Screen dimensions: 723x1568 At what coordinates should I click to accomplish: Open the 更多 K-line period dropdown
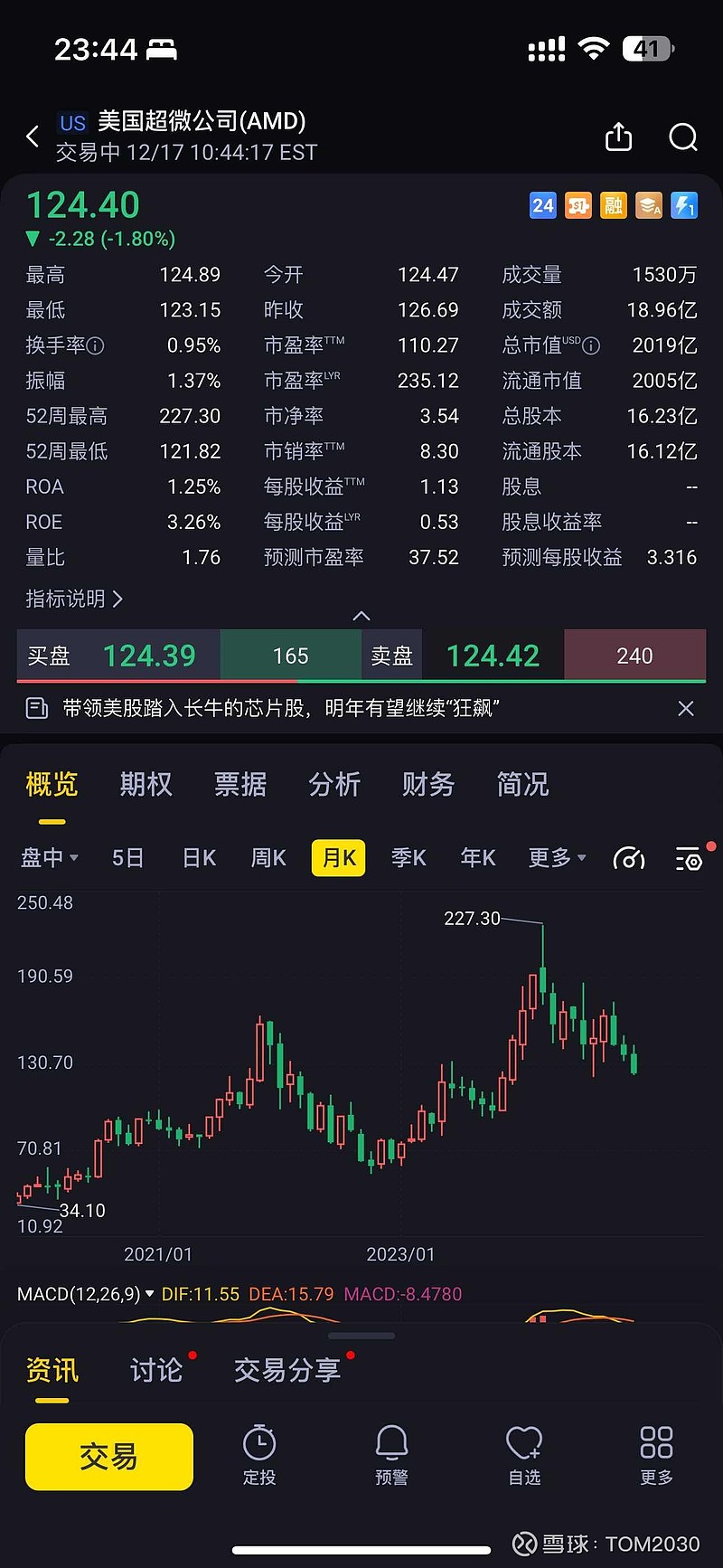click(554, 858)
